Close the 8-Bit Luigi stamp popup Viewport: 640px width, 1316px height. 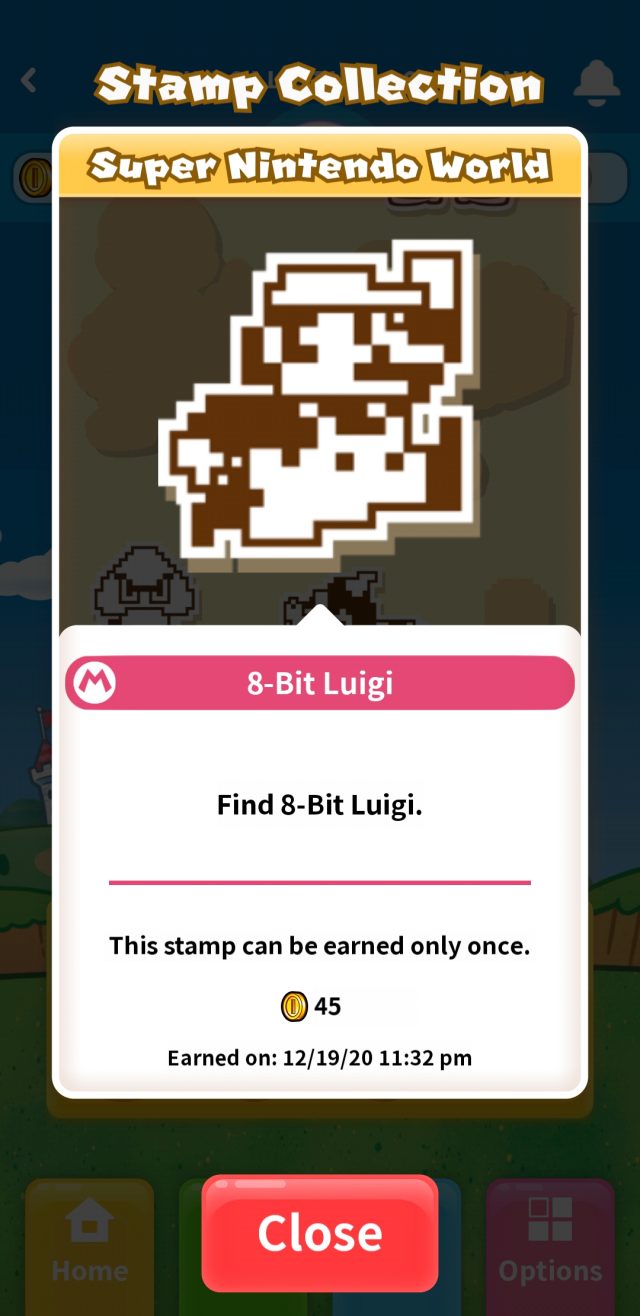click(x=320, y=1232)
